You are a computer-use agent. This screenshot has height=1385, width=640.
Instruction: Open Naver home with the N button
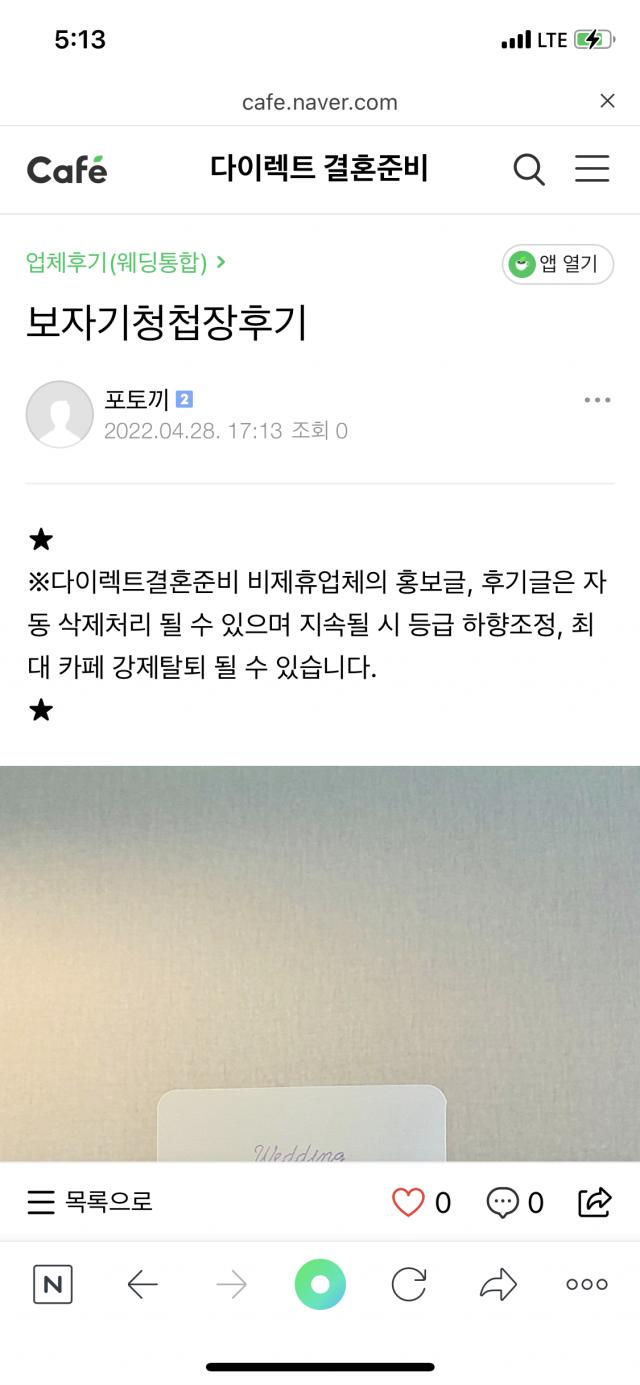click(x=53, y=1284)
